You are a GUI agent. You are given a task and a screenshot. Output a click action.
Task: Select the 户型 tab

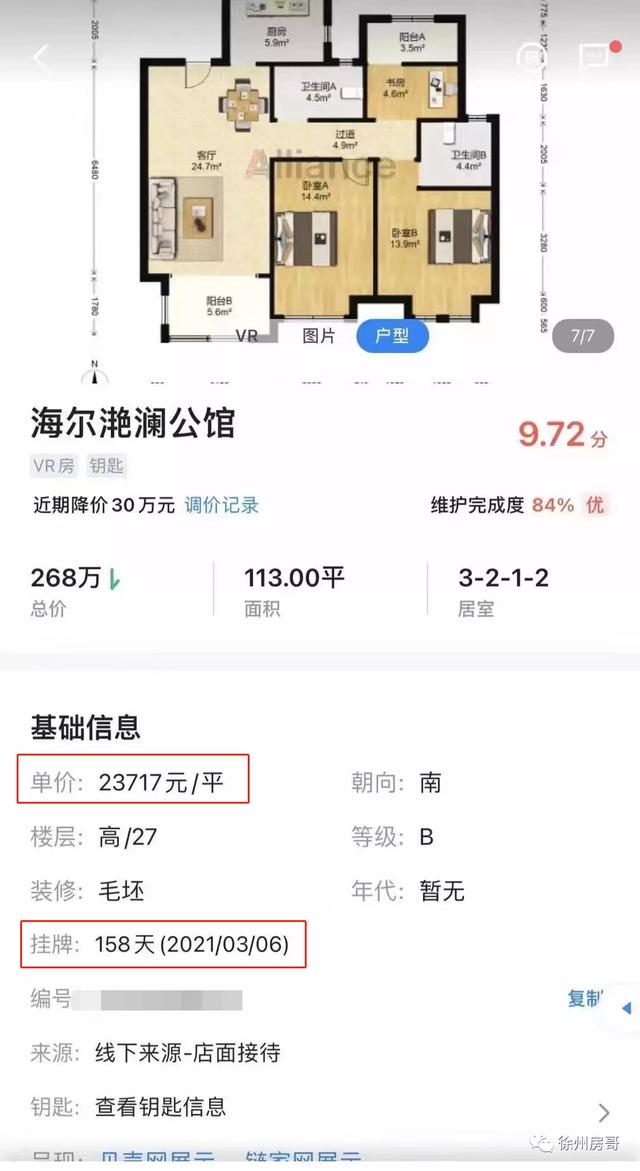[392, 336]
